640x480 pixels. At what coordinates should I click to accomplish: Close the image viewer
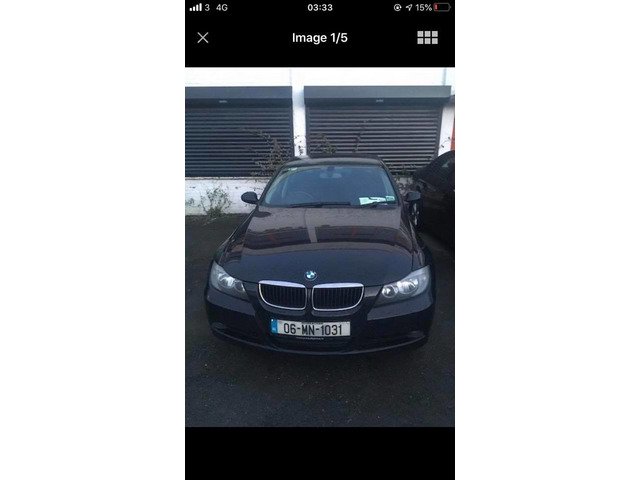coord(203,38)
